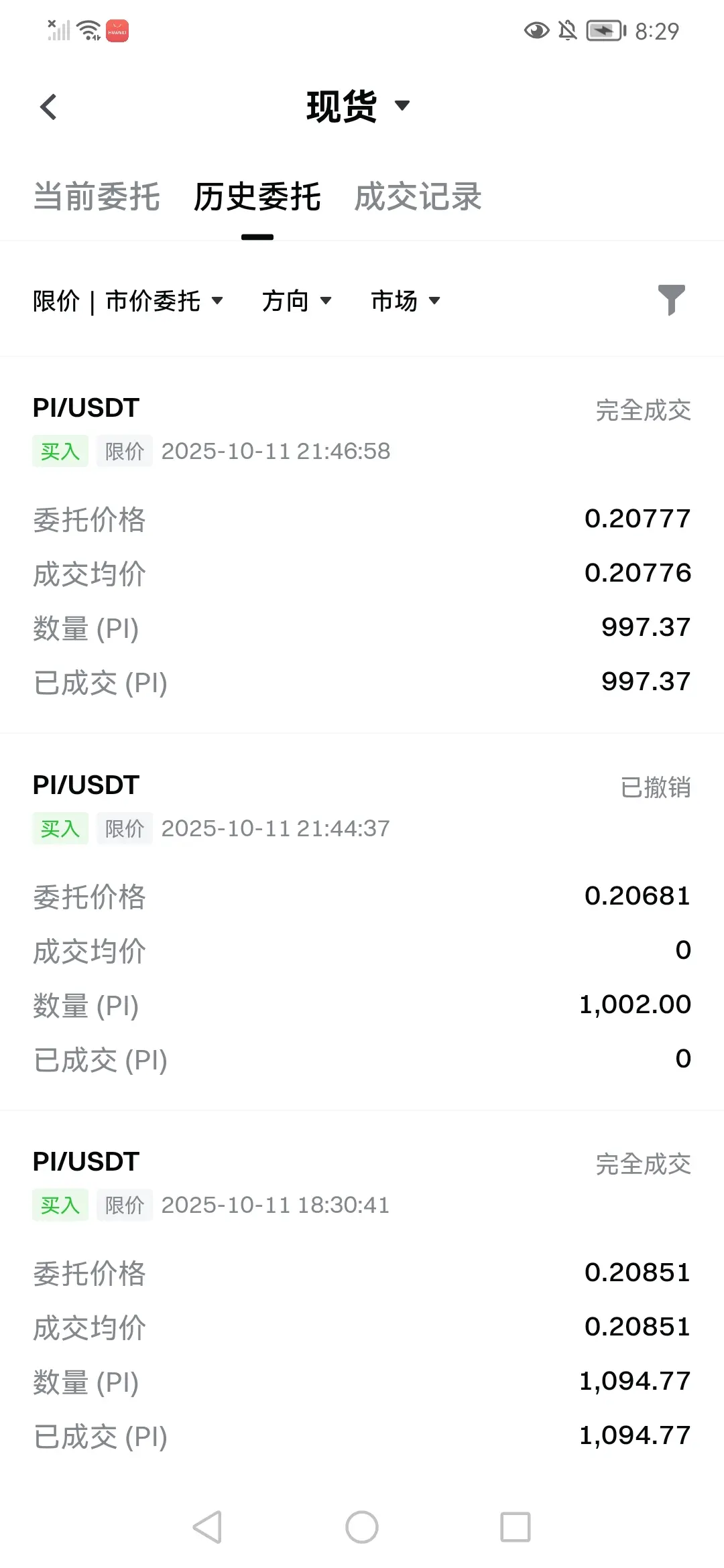Go back using the top-left arrow
The image size is (724, 1568).
tap(48, 107)
